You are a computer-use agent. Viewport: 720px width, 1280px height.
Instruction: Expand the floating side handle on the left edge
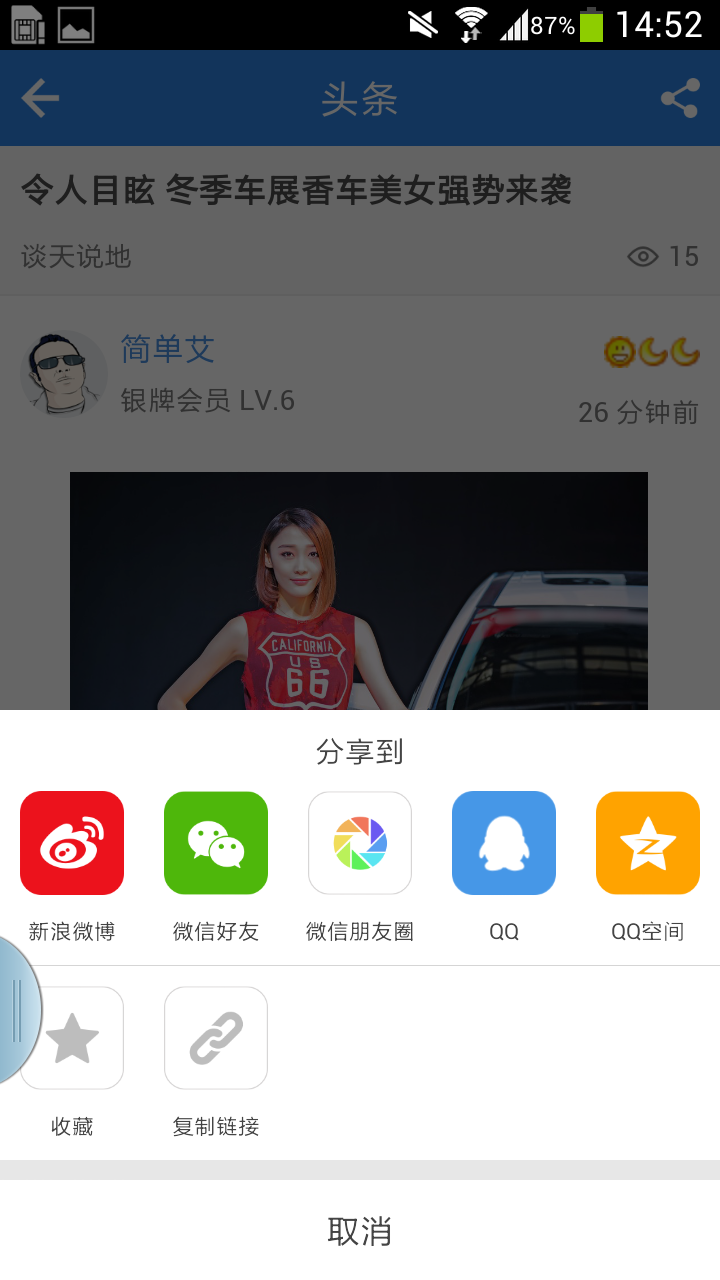click(18, 1010)
